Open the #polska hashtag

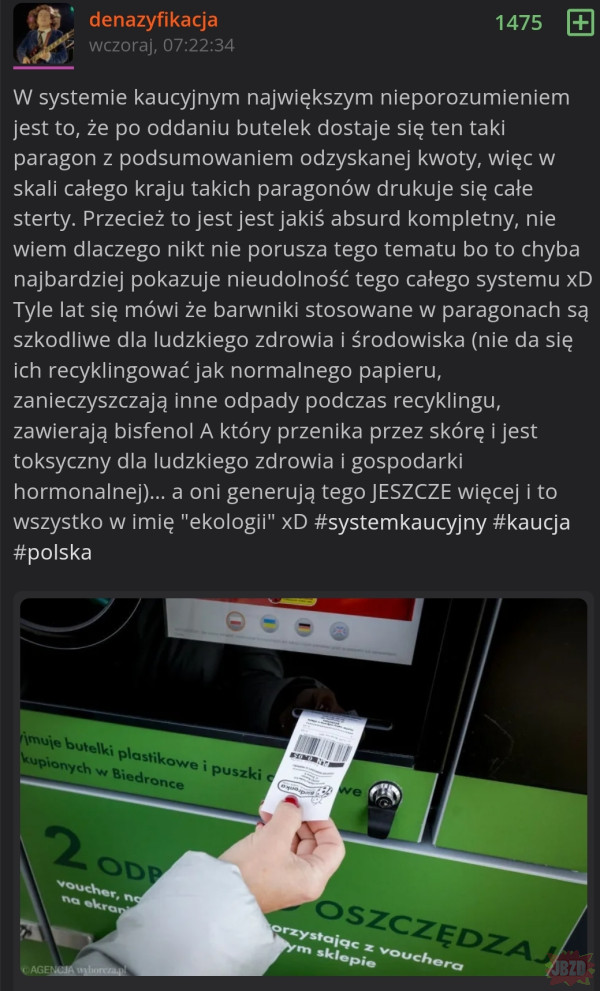52,552
